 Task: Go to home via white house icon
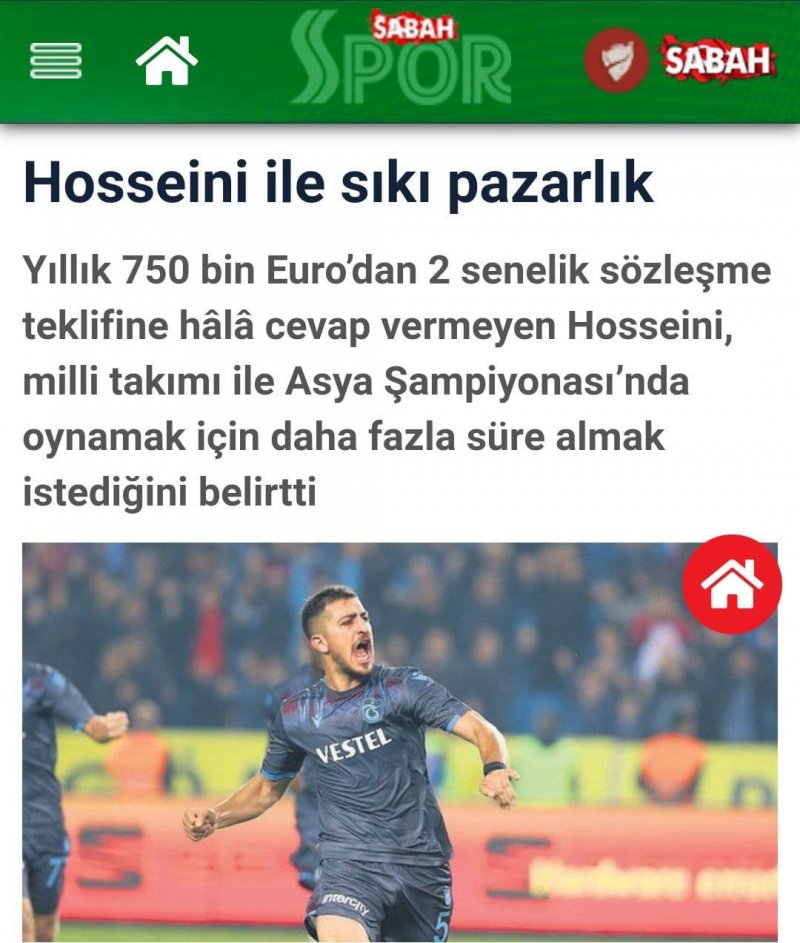(x=167, y=61)
